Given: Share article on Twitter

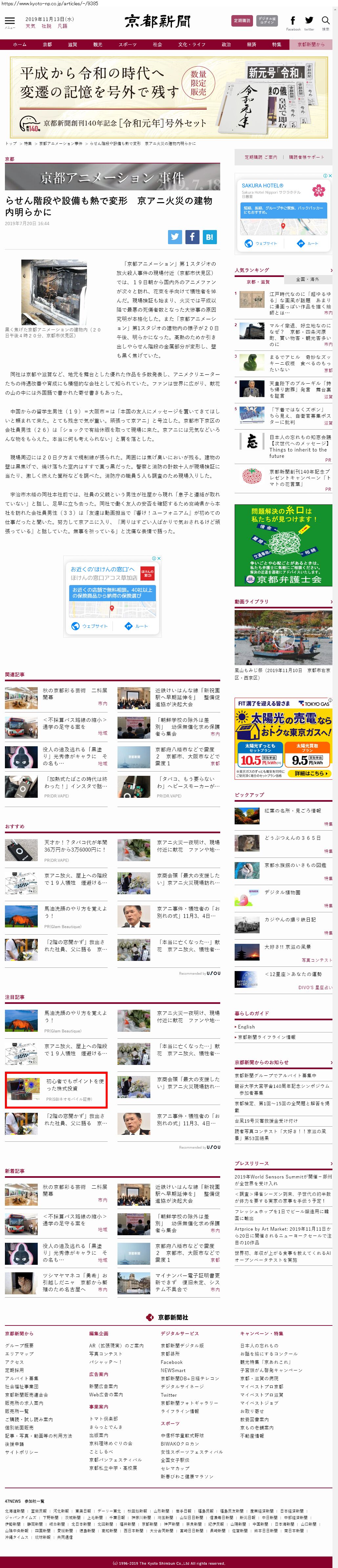Looking at the screenshot, I should (x=175, y=237).
